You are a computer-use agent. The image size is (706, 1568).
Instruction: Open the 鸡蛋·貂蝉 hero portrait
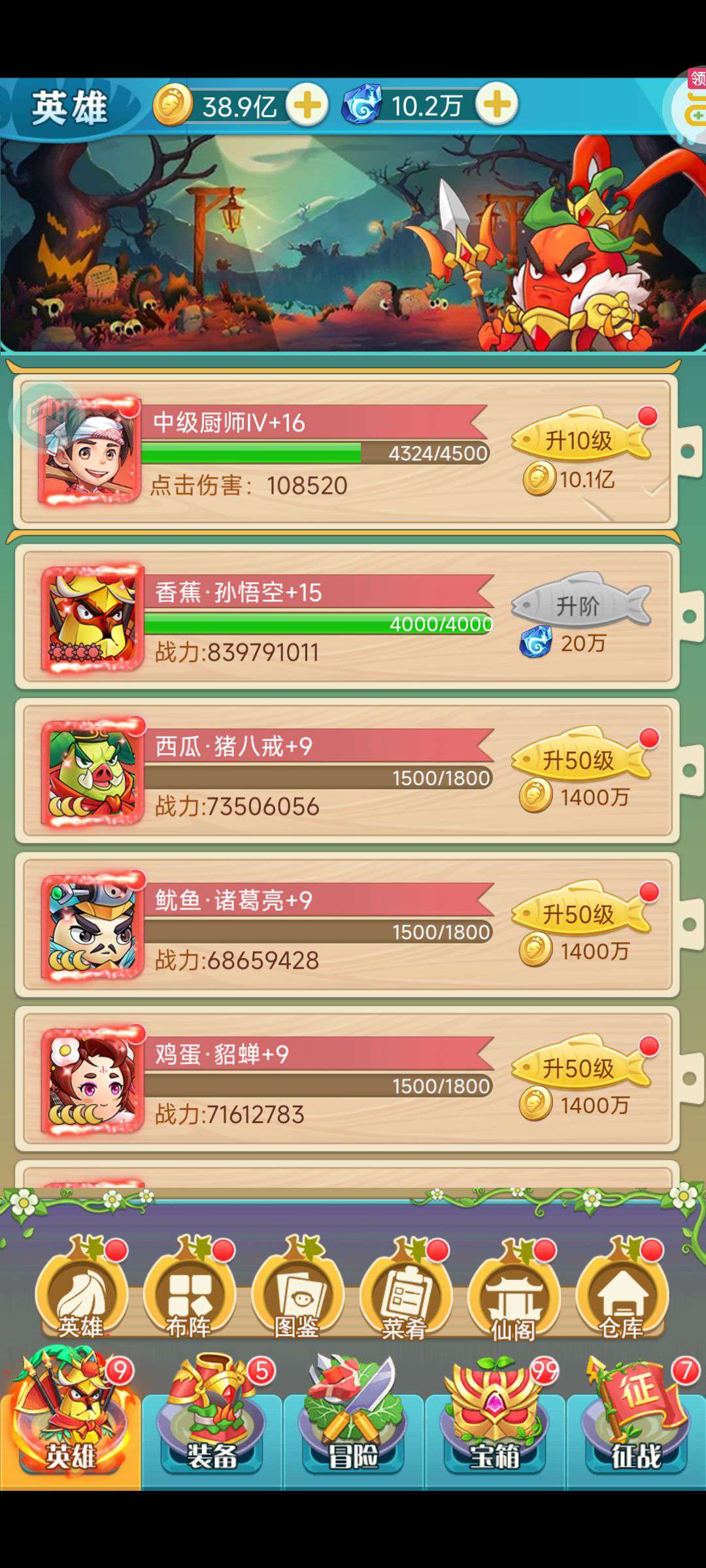click(x=92, y=1081)
